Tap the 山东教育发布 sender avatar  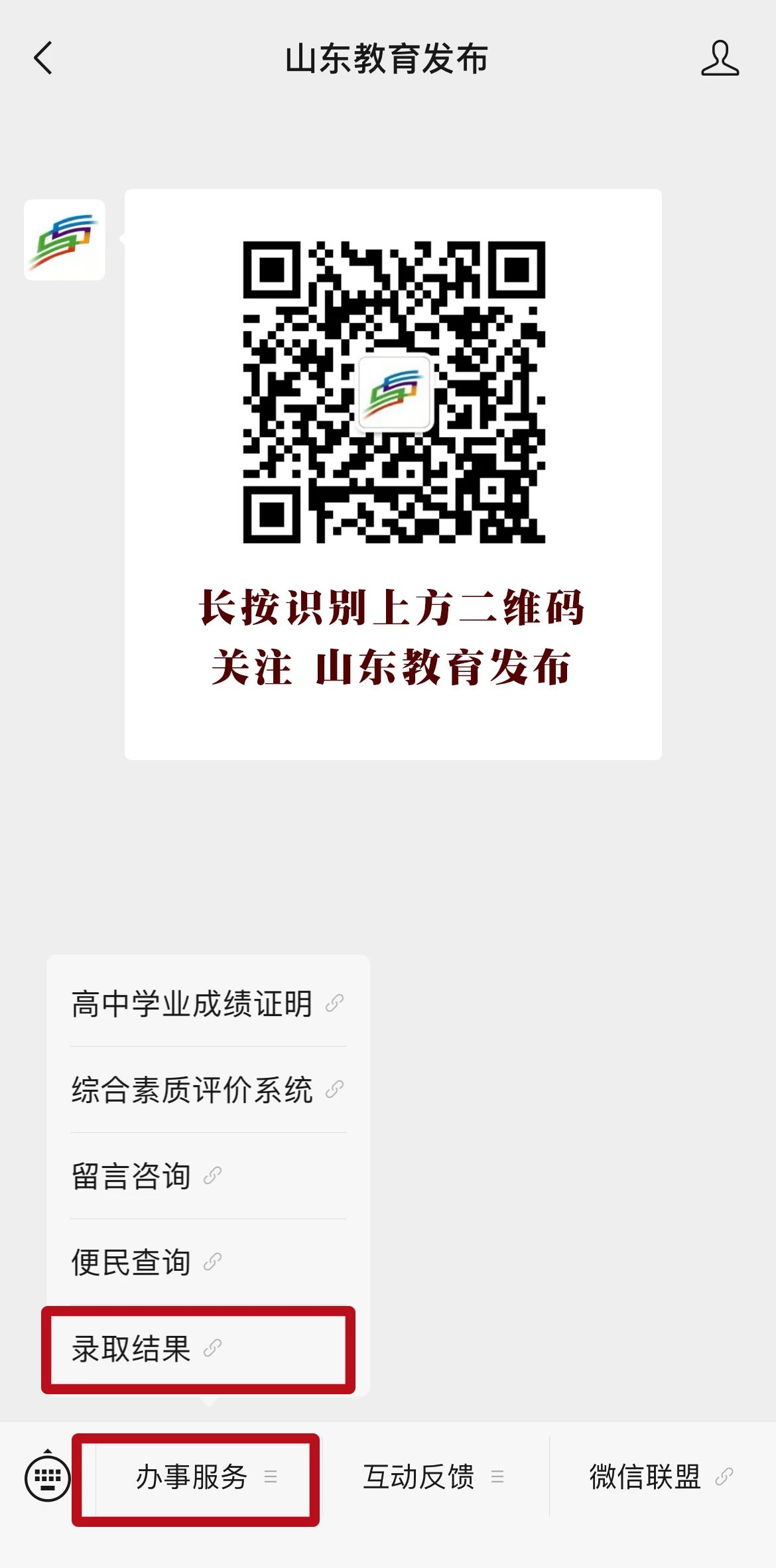(64, 240)
